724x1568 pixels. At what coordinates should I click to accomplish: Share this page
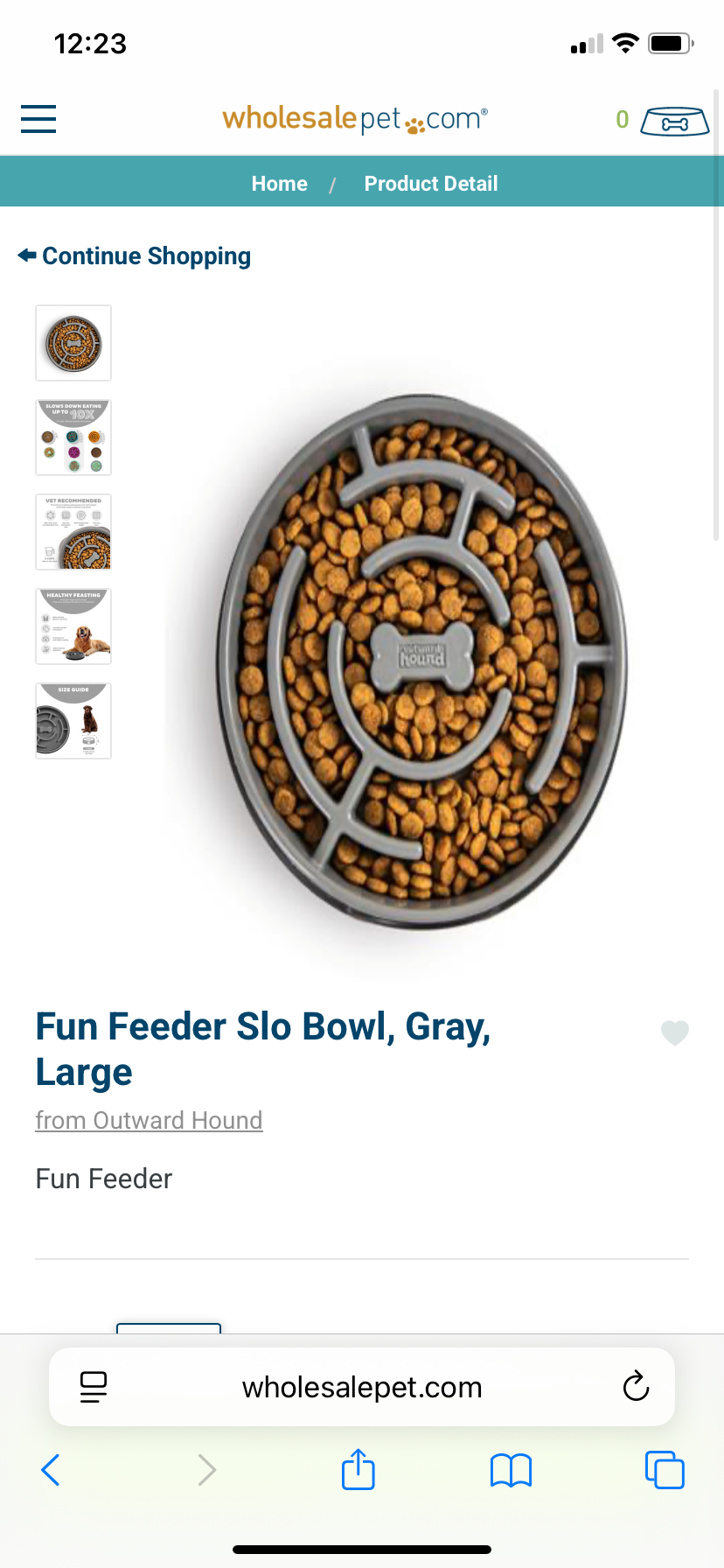[x=359, y=1469]
